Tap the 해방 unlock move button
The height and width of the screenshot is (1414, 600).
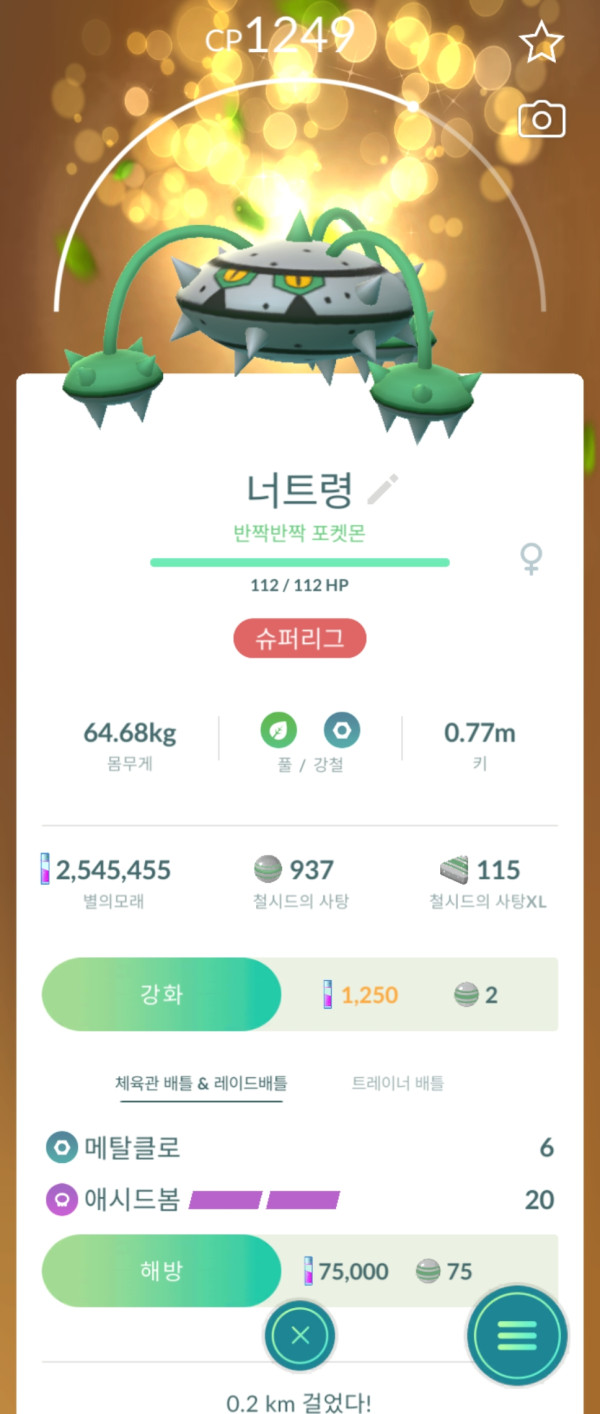tap(161, 1271)
